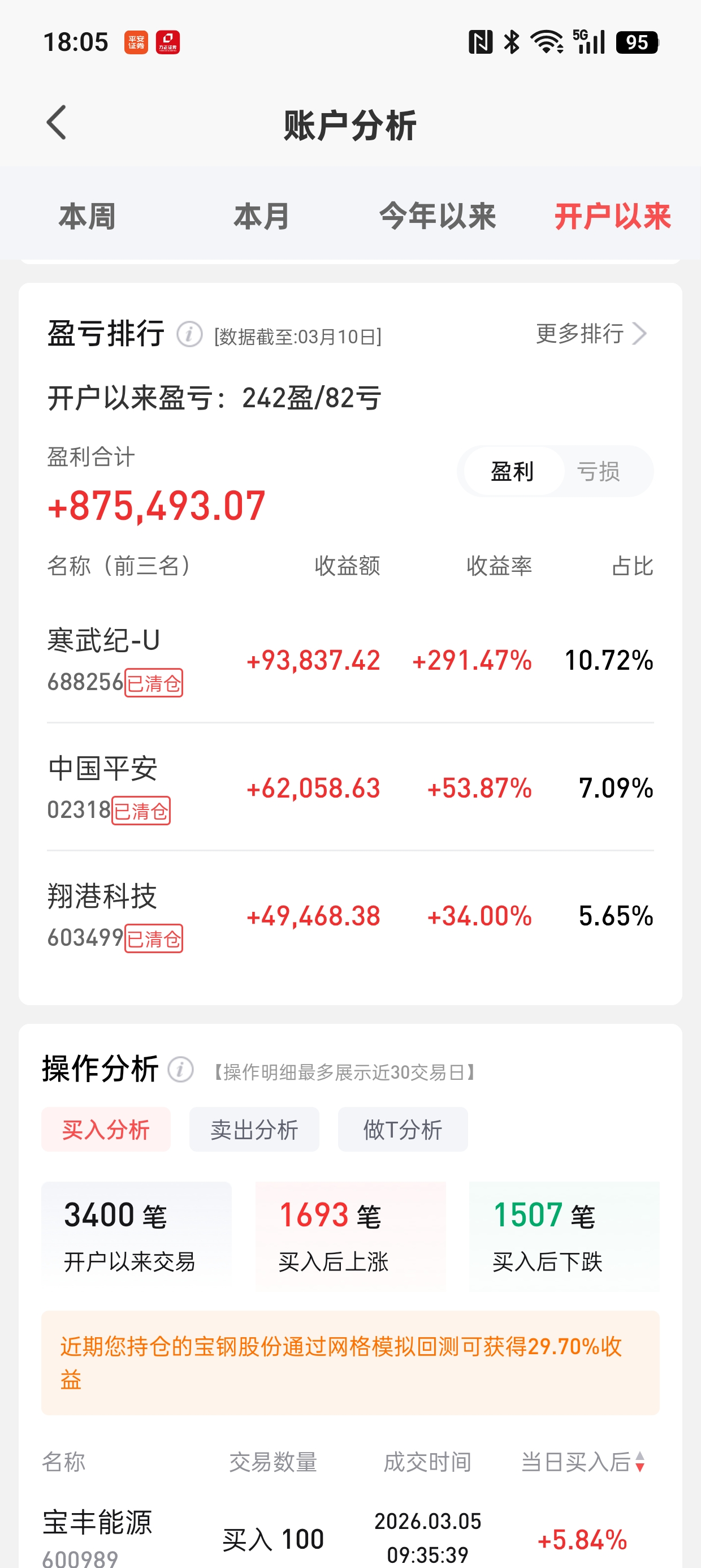Viewport: 701px width, 1568px height.
Task: Go back from 账户分析 page
Action: point(57,123)
